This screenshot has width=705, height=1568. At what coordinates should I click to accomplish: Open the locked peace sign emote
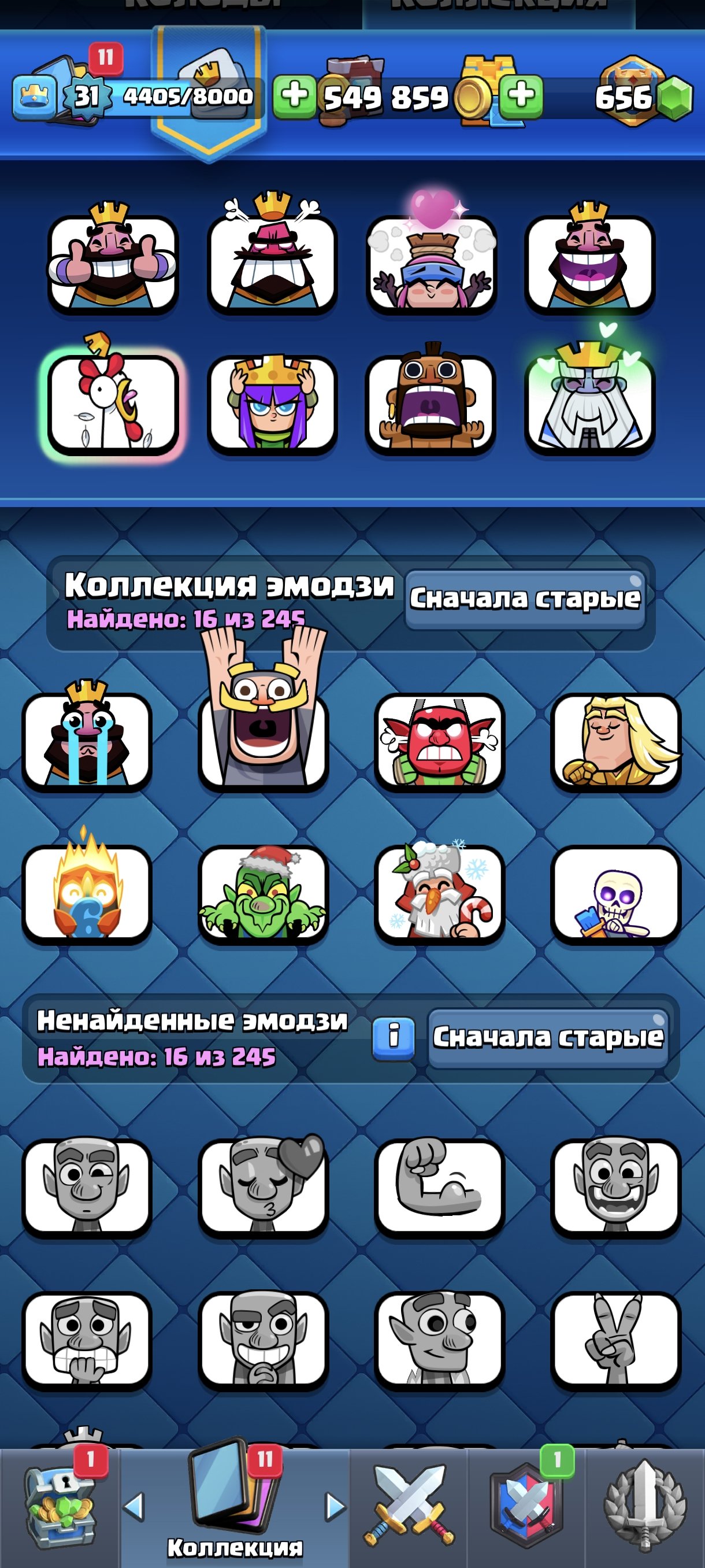[615, 1339]
